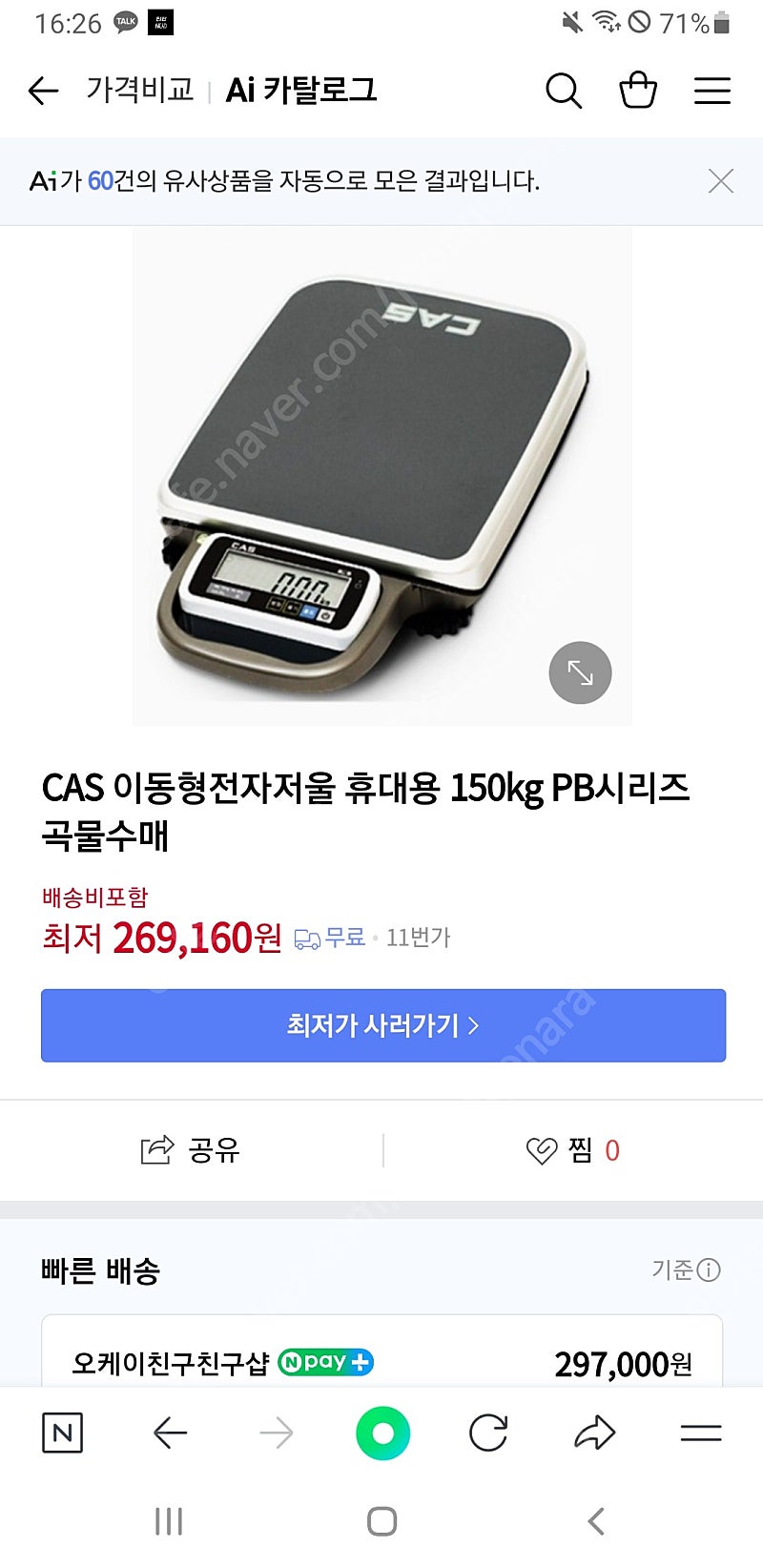Go back using the header arrow
Screen dimensions: 763x1568
[44, 91]
